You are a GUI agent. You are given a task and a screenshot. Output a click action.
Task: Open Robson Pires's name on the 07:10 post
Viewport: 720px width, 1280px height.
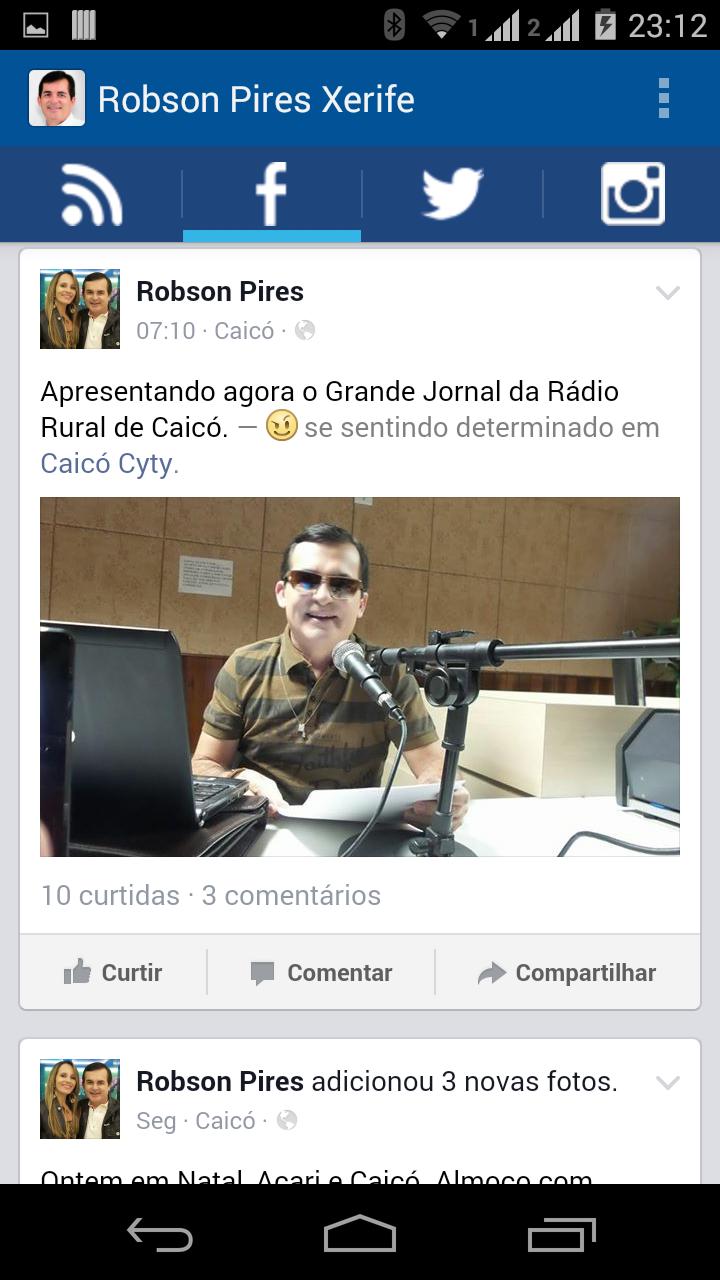coord(220,291)
